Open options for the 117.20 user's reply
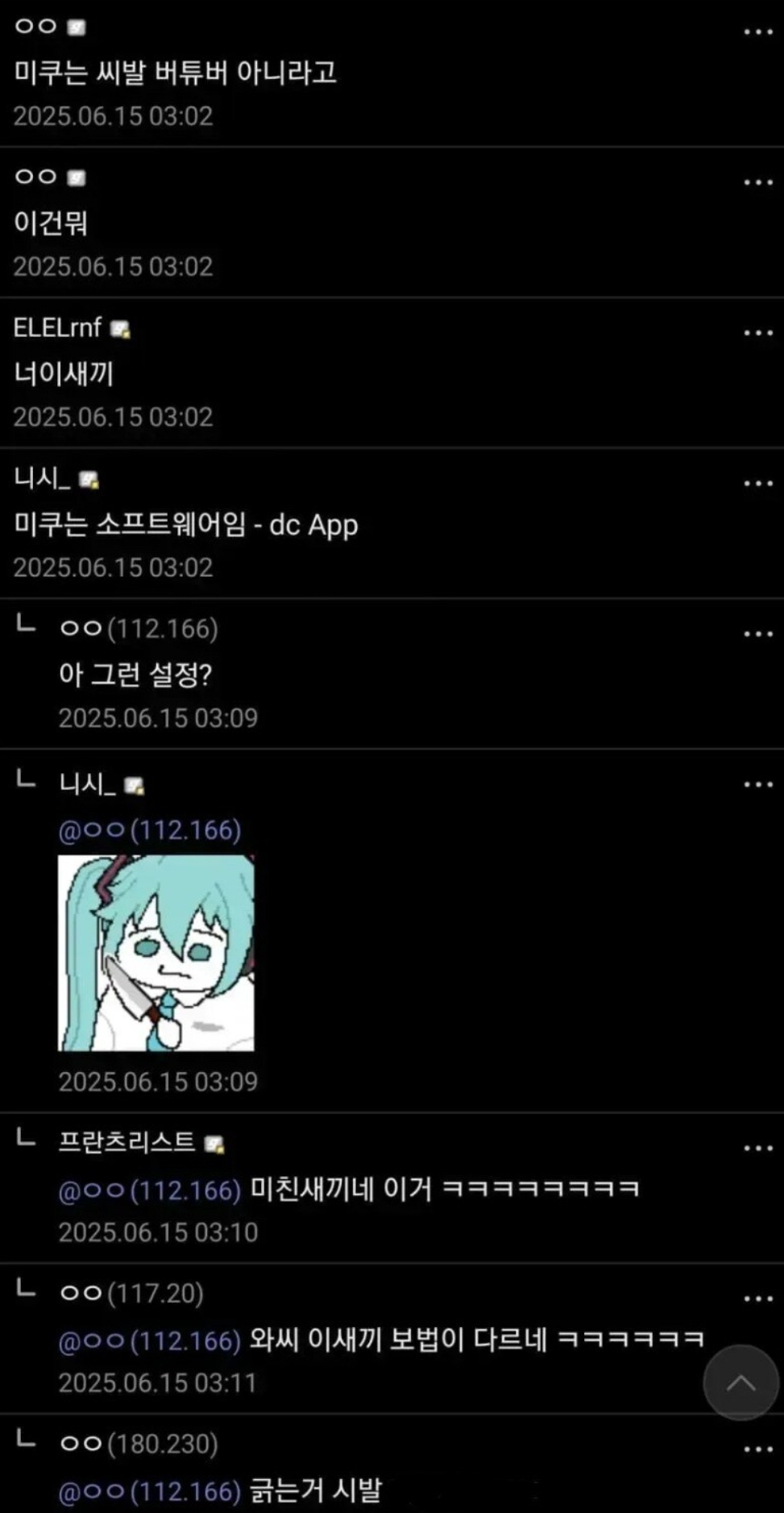 757,1299
